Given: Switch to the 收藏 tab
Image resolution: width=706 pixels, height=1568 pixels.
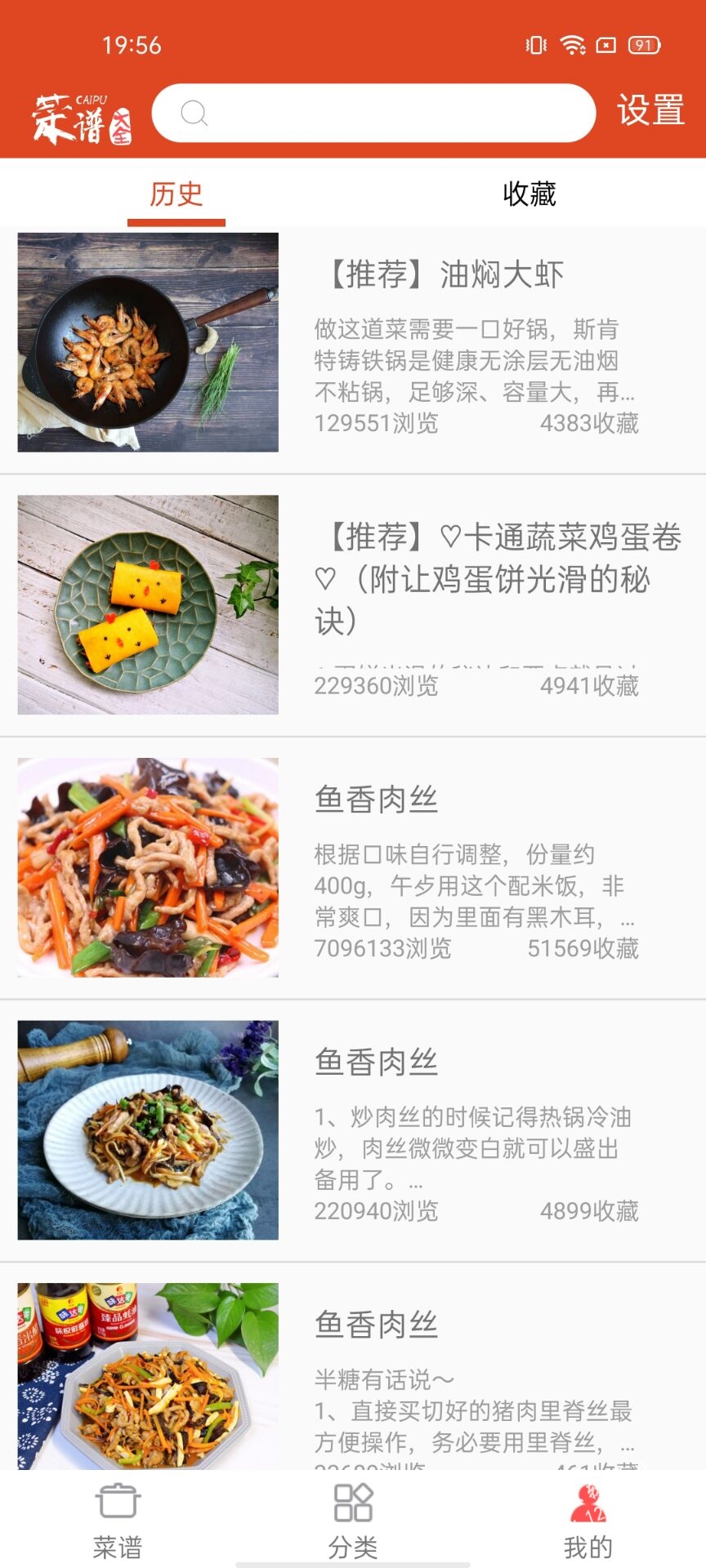Looking at the screenshot, I should pyautogui.click(x=529, y=194).
